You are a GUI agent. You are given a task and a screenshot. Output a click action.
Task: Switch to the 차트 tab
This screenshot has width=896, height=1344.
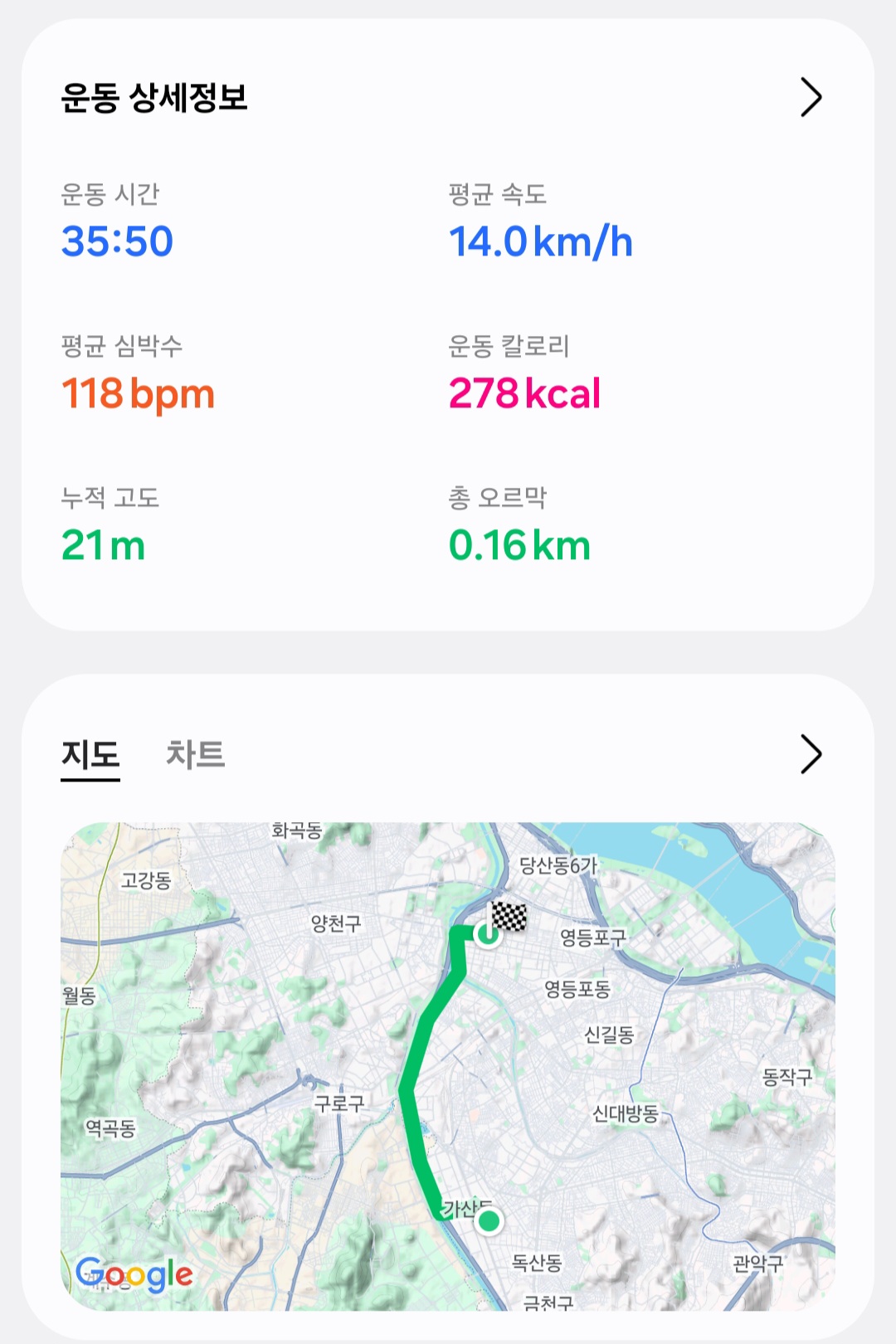point(196,754)
